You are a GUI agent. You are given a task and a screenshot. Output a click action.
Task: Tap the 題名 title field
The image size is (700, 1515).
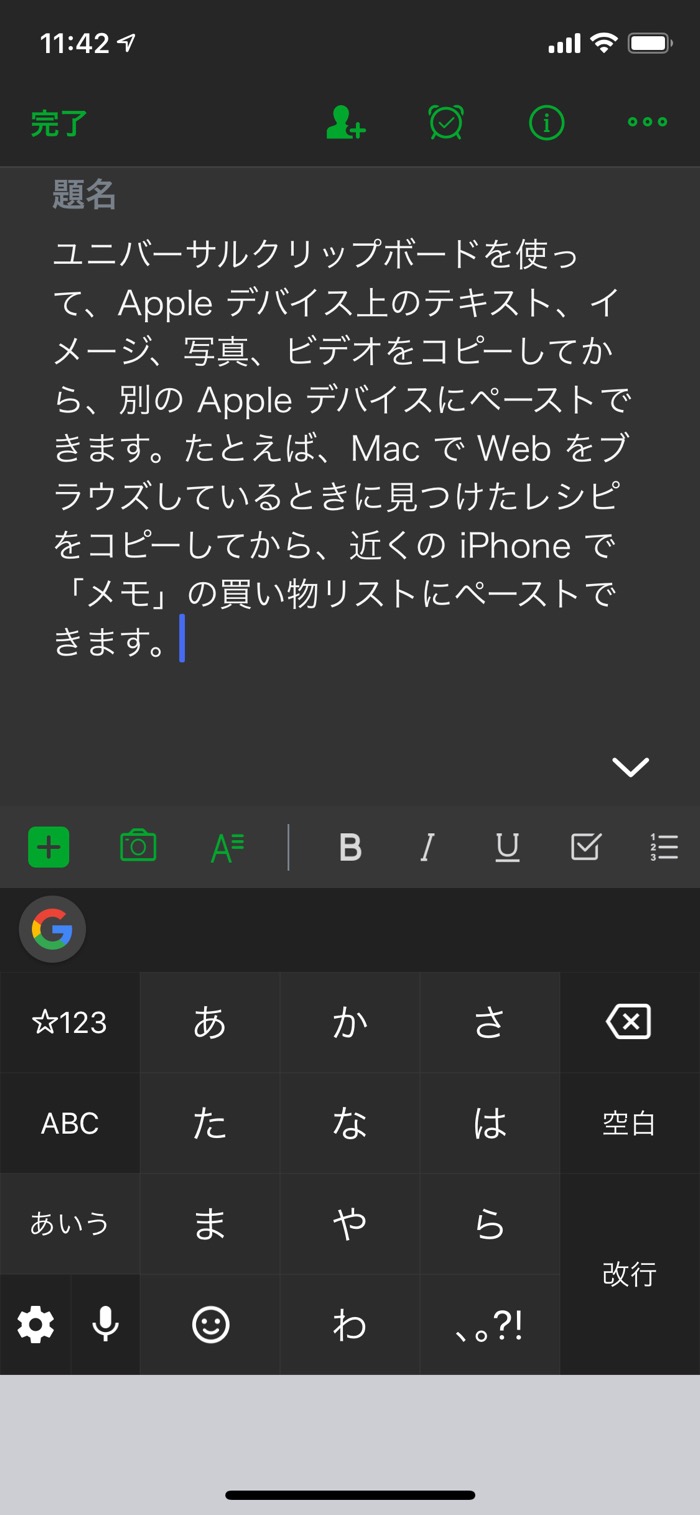click(x=85, y=194)
